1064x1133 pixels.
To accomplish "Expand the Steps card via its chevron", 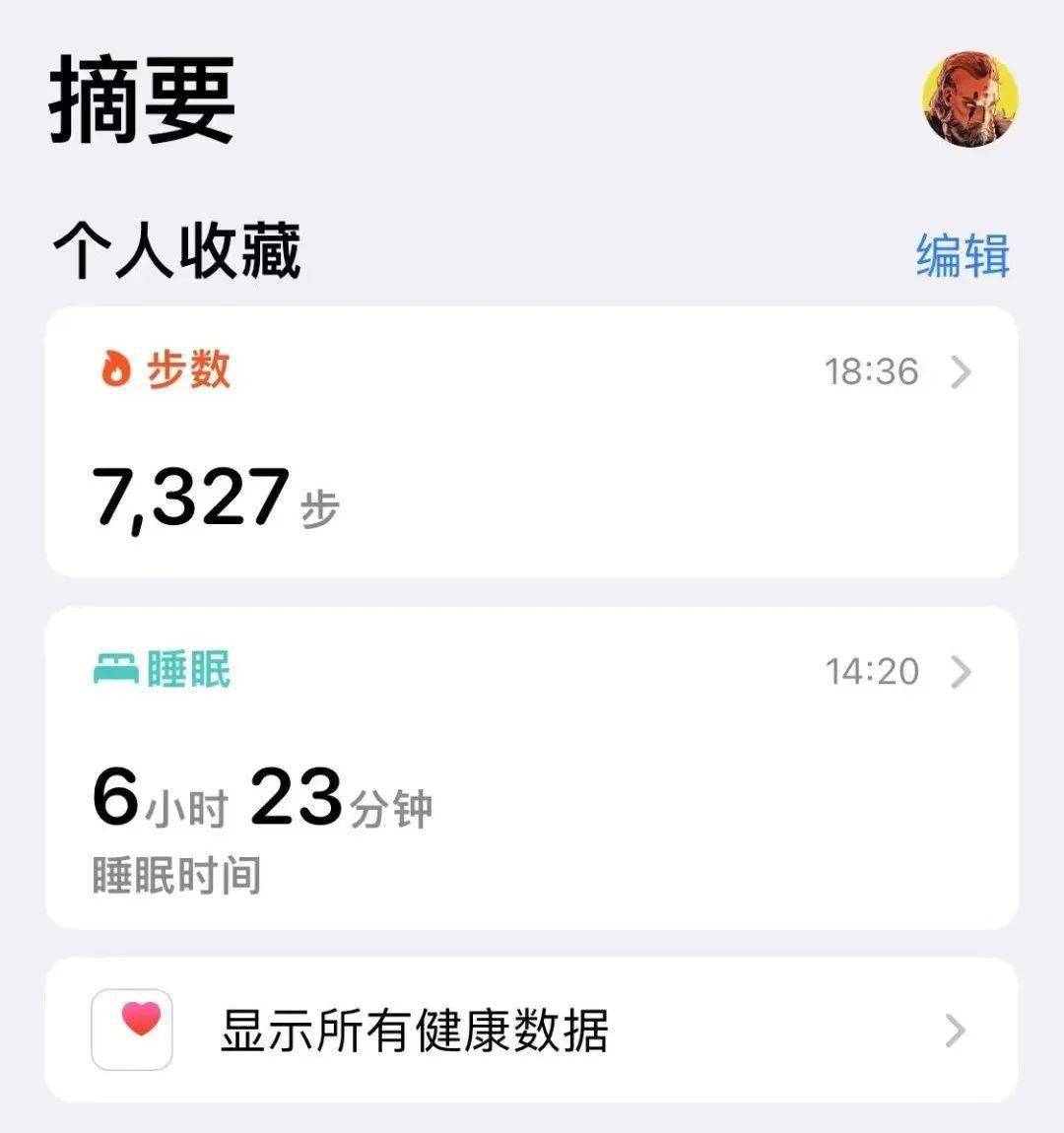I will (x=958, y=372).
